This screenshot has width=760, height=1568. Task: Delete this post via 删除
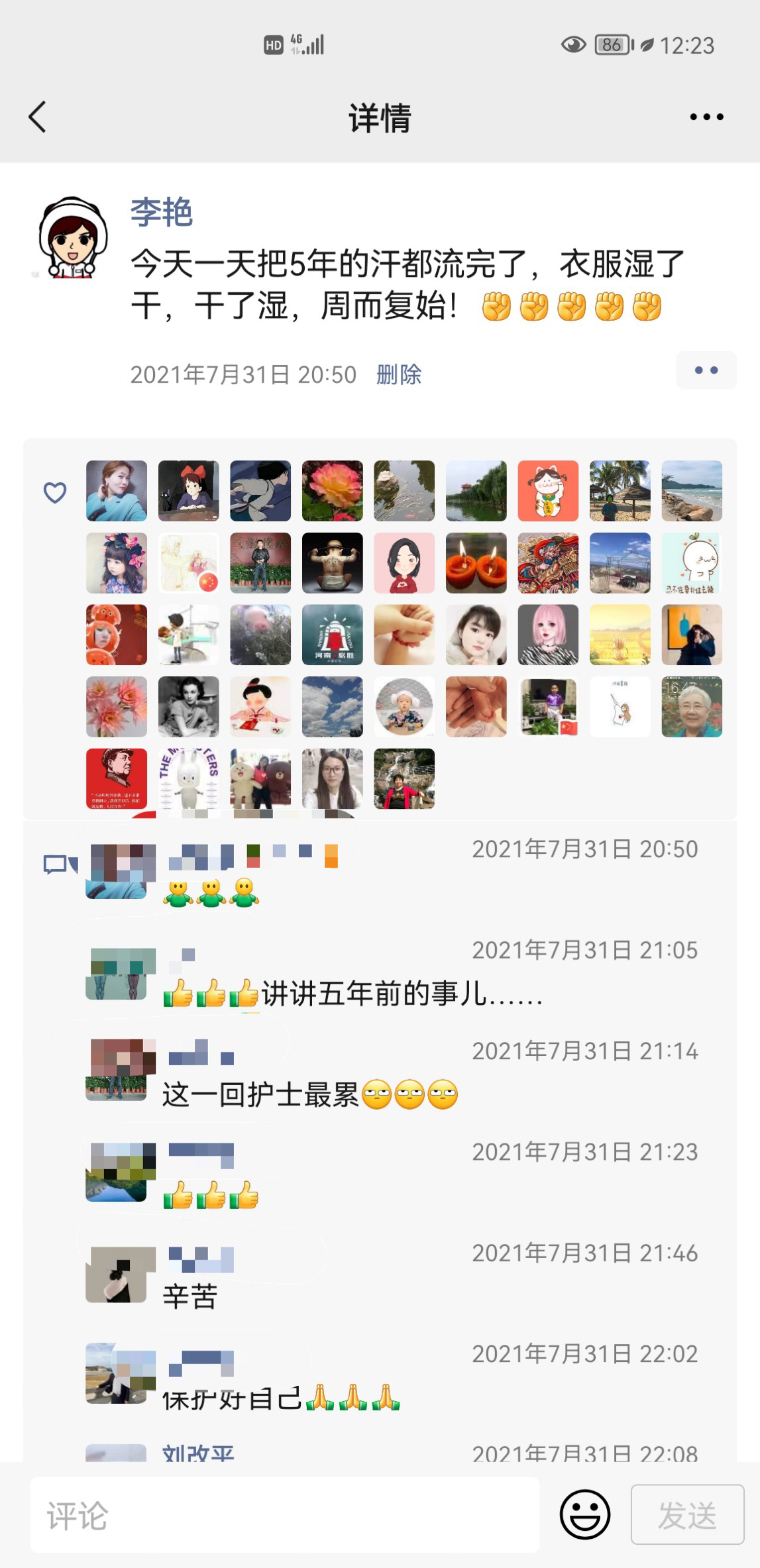coord(398,375)
